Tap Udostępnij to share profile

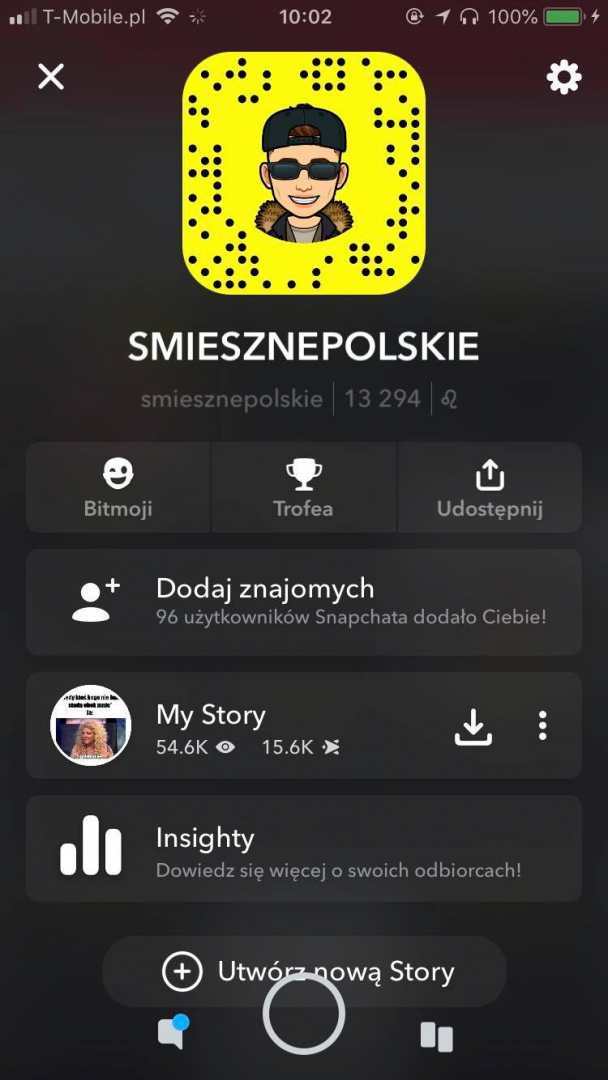pos(489,488)
